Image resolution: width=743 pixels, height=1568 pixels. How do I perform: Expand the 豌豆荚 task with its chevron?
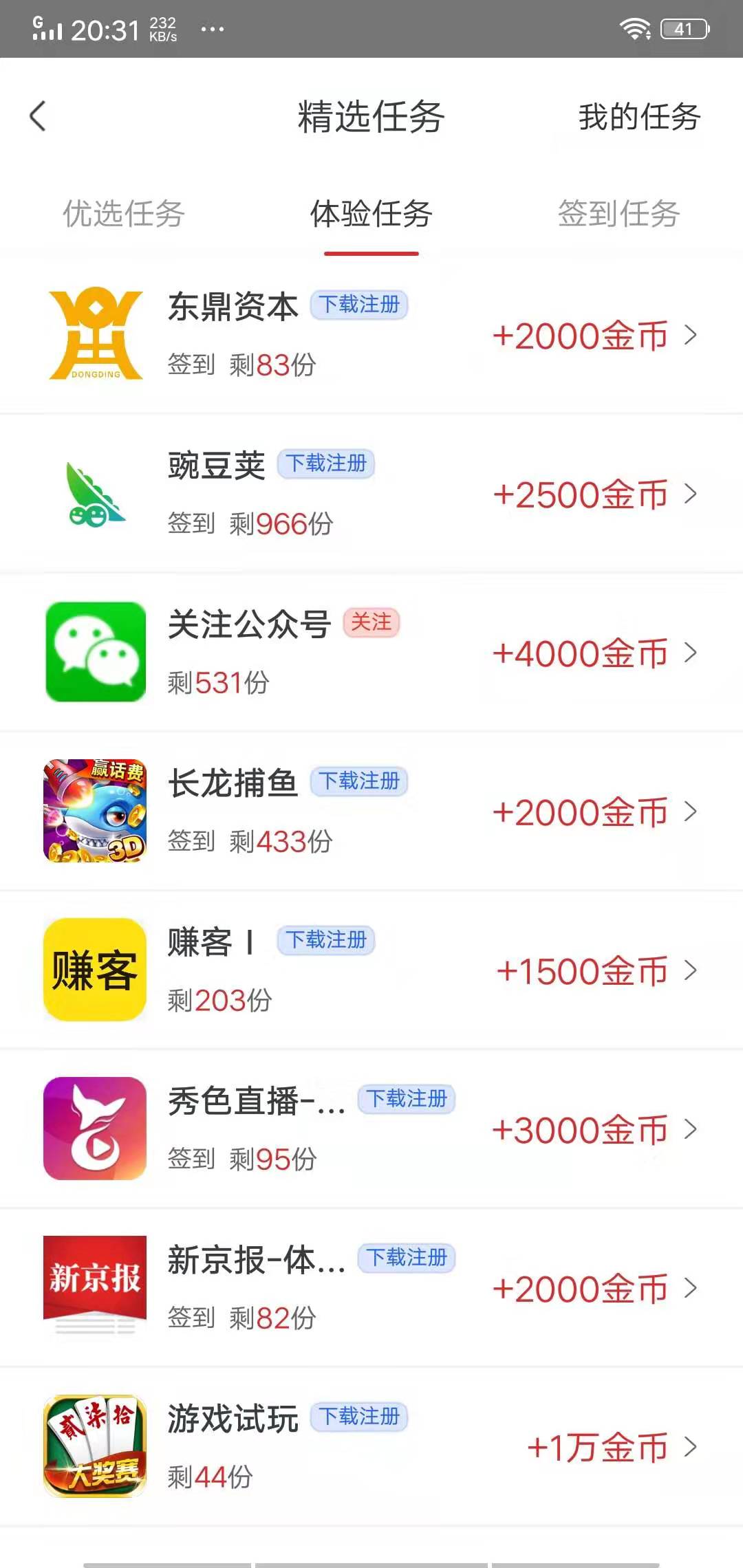[x=691, y=493]
